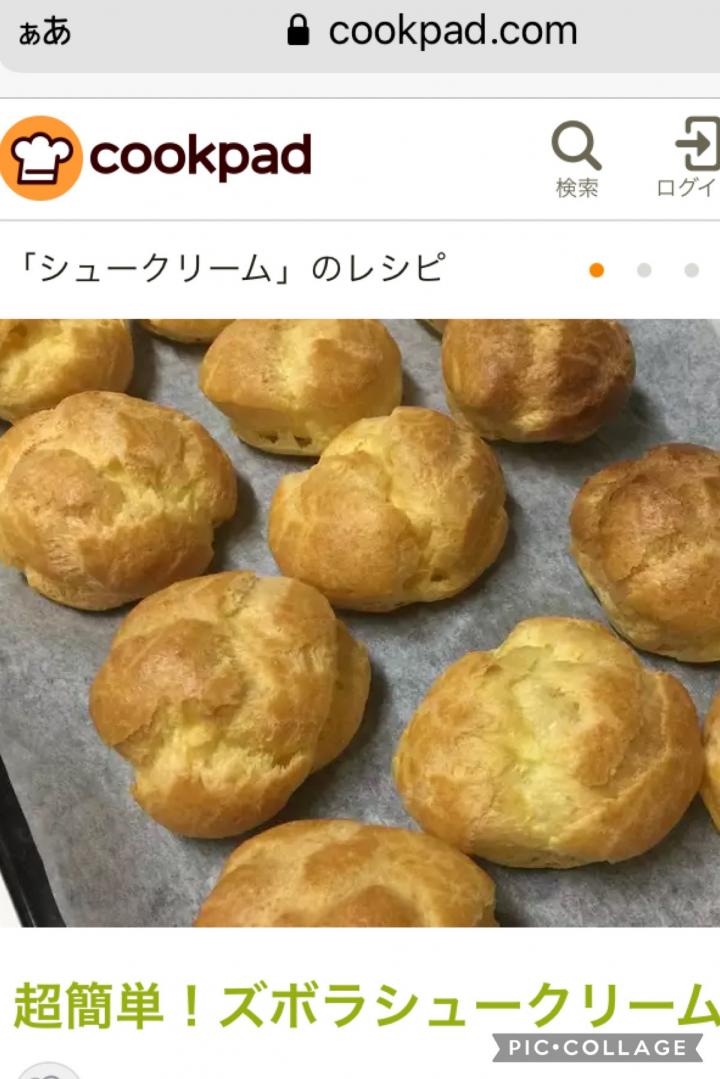Open the ぁあ text size menu
This screenshot has height=1079, width=720.
point(45,31)
